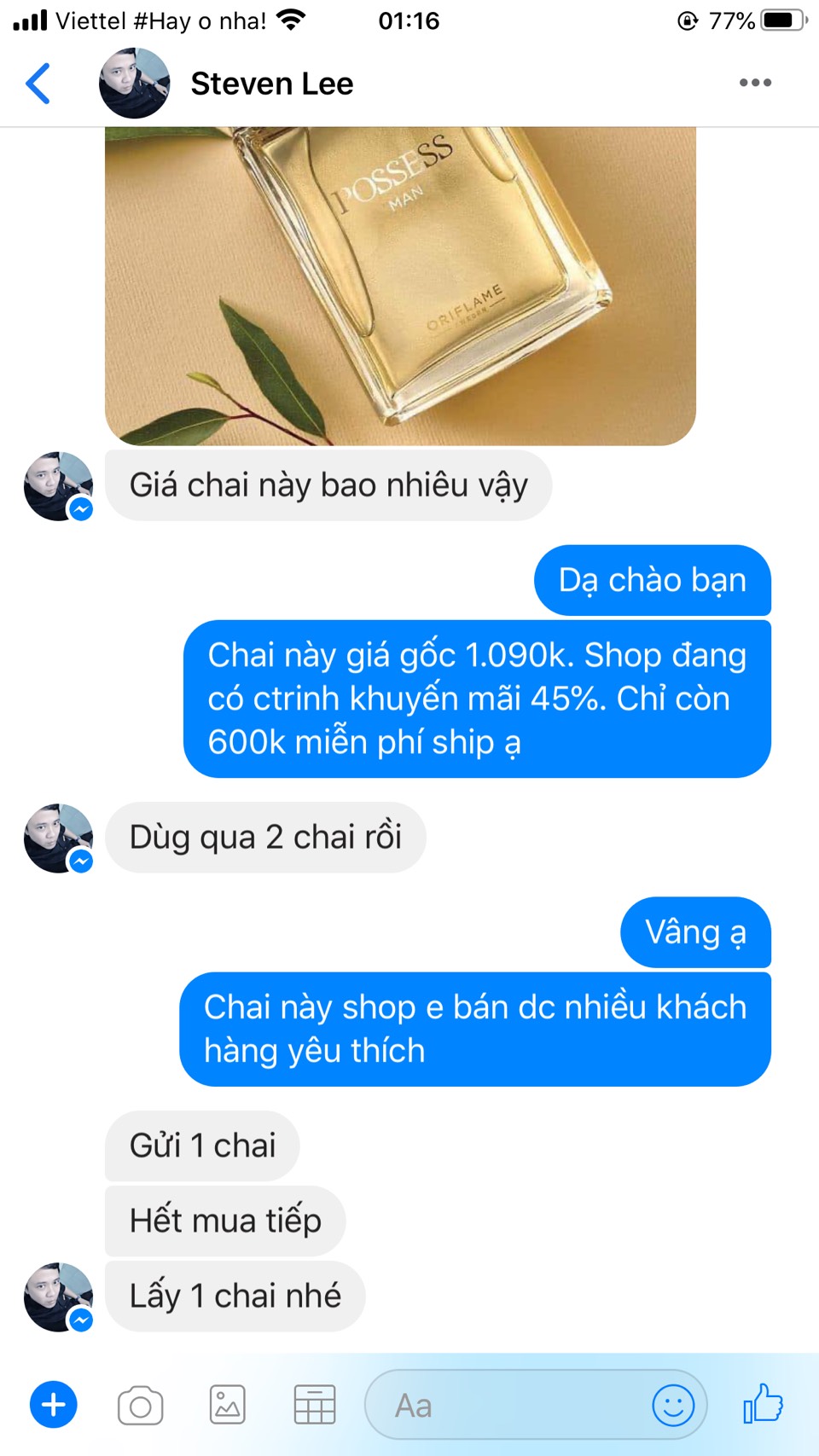
Task: Tap the blue plus button for more options
Action: [x=54, y=1405]
